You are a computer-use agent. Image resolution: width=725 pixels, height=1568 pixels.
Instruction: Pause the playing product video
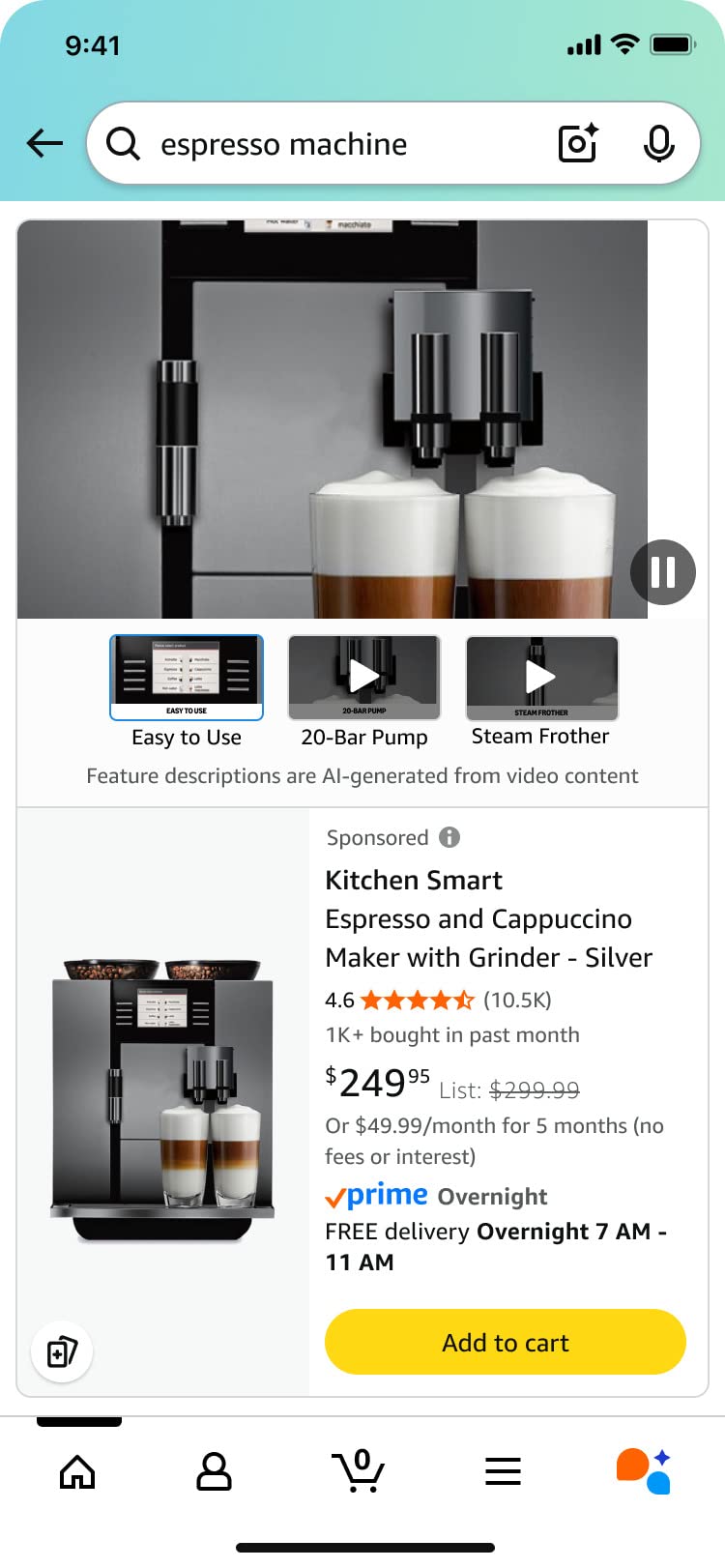click(x=662, y=572)
